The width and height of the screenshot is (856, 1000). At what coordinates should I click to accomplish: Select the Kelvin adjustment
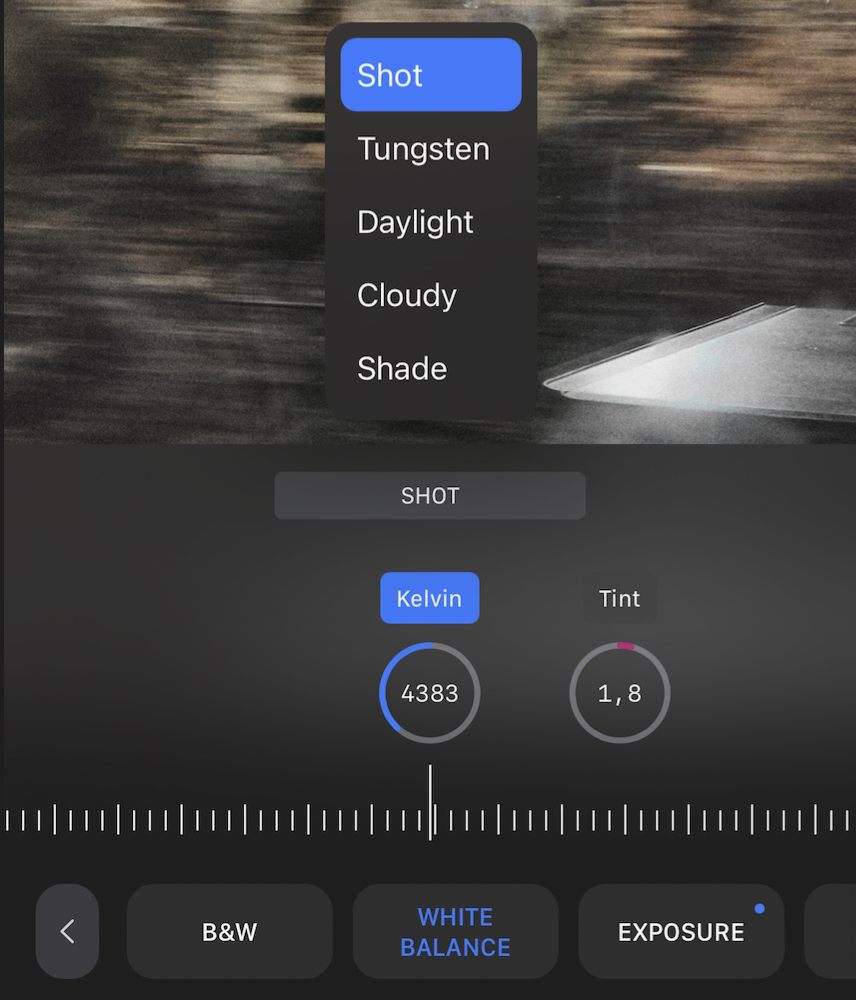(429, 598)
